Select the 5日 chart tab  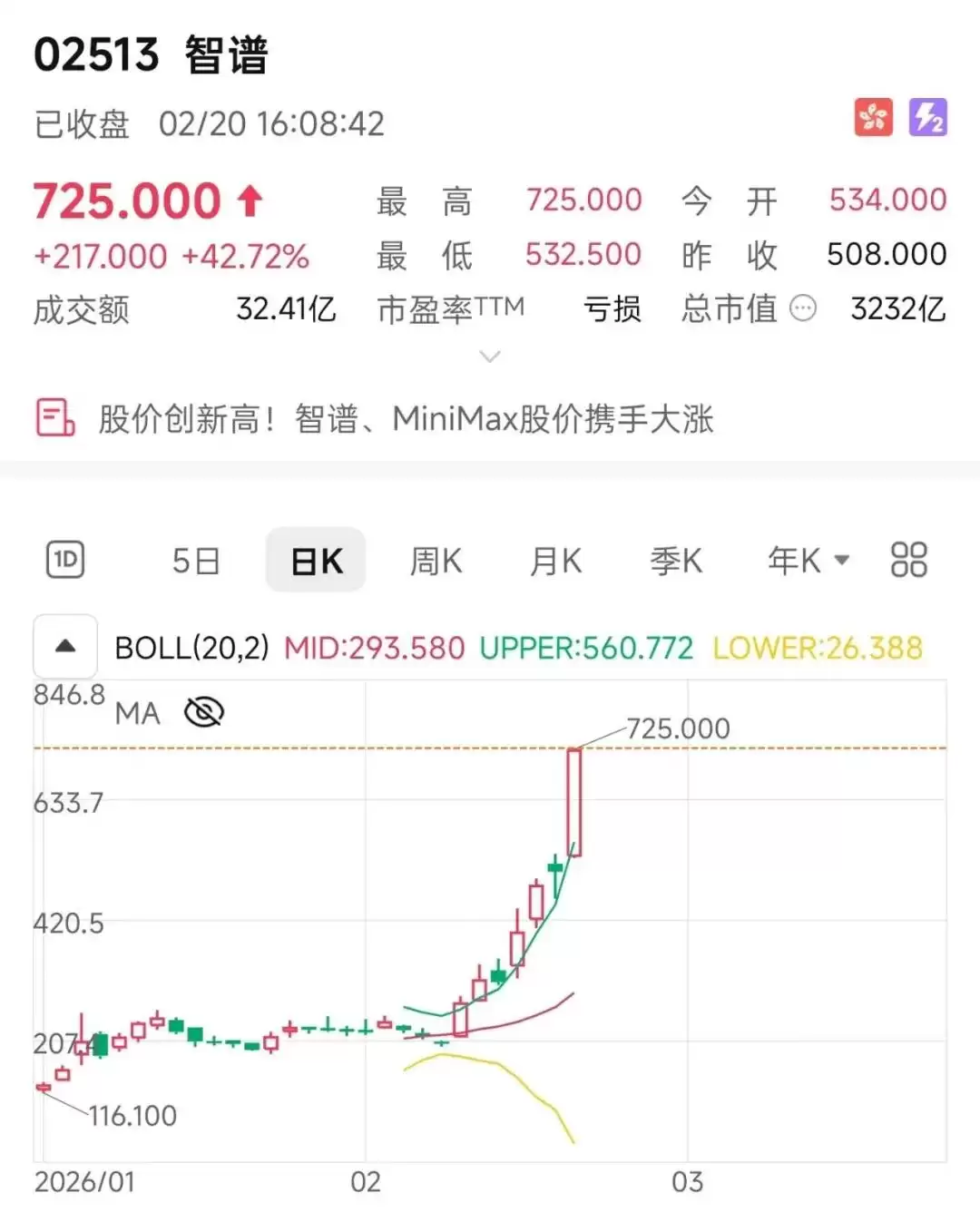(x=196, y=561)
